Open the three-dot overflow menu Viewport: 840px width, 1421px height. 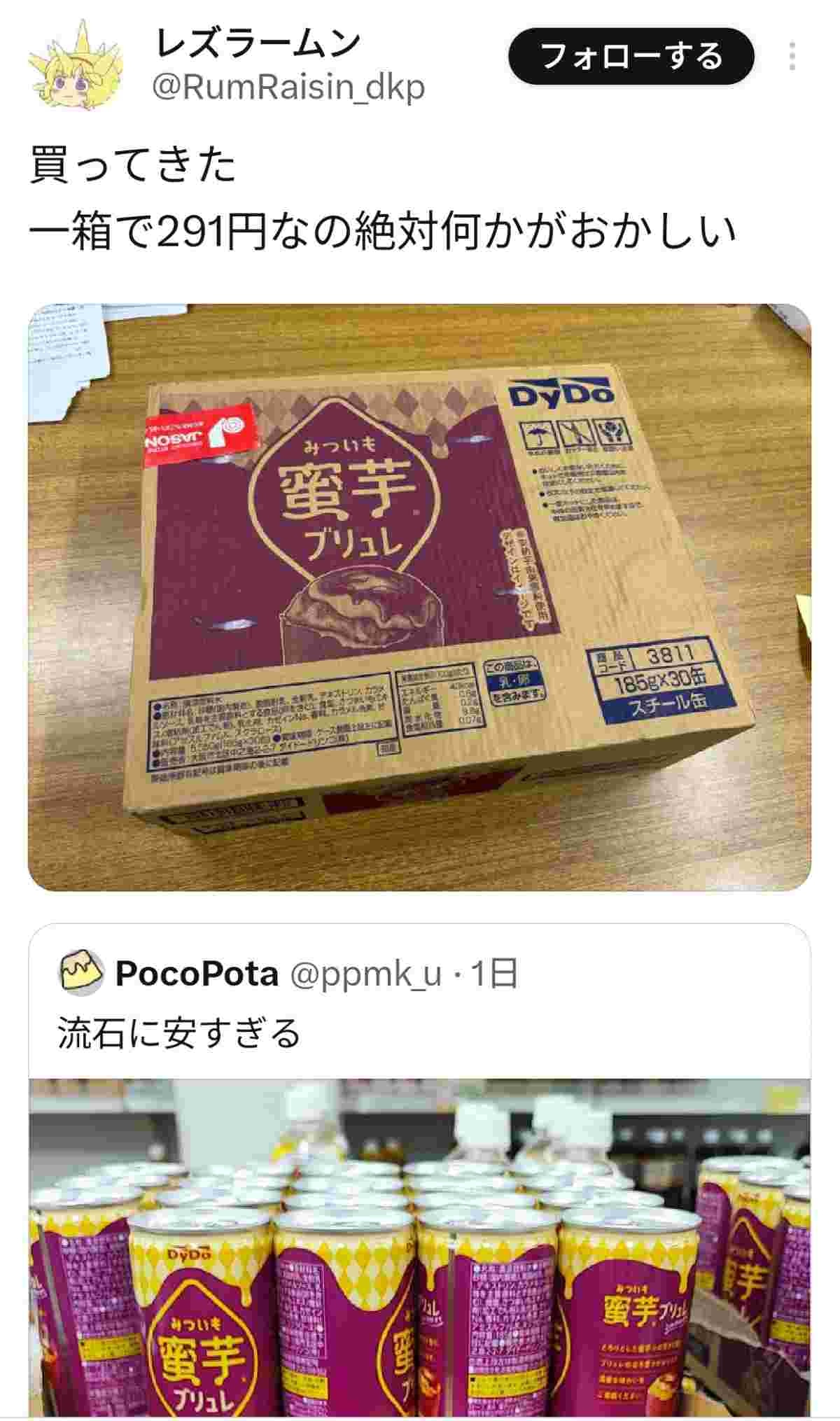click(792, 56)
